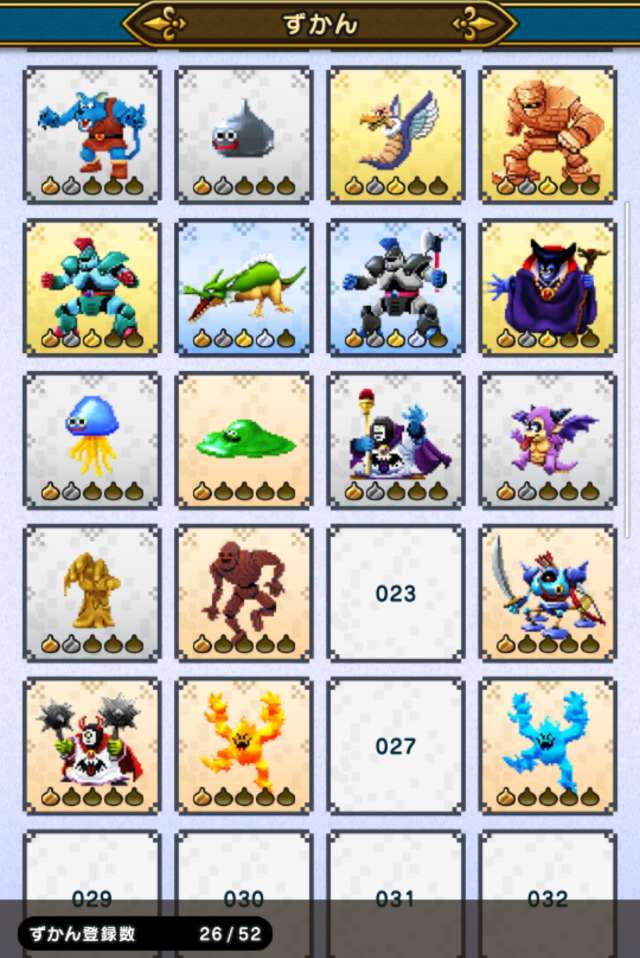Open the gray axe-wielding robot entry

point(396,288)
